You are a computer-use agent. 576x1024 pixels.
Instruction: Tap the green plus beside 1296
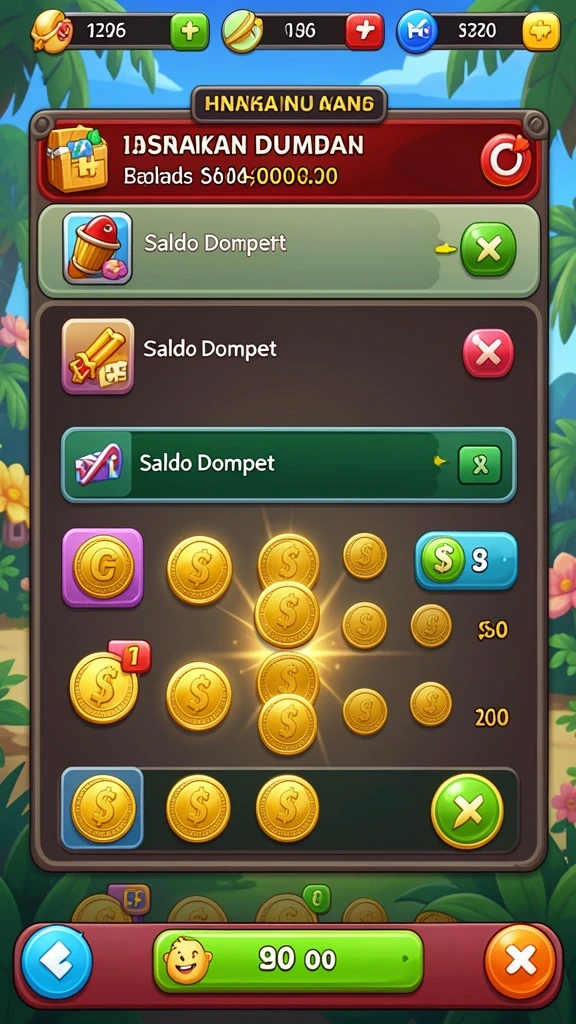[189, 31]
